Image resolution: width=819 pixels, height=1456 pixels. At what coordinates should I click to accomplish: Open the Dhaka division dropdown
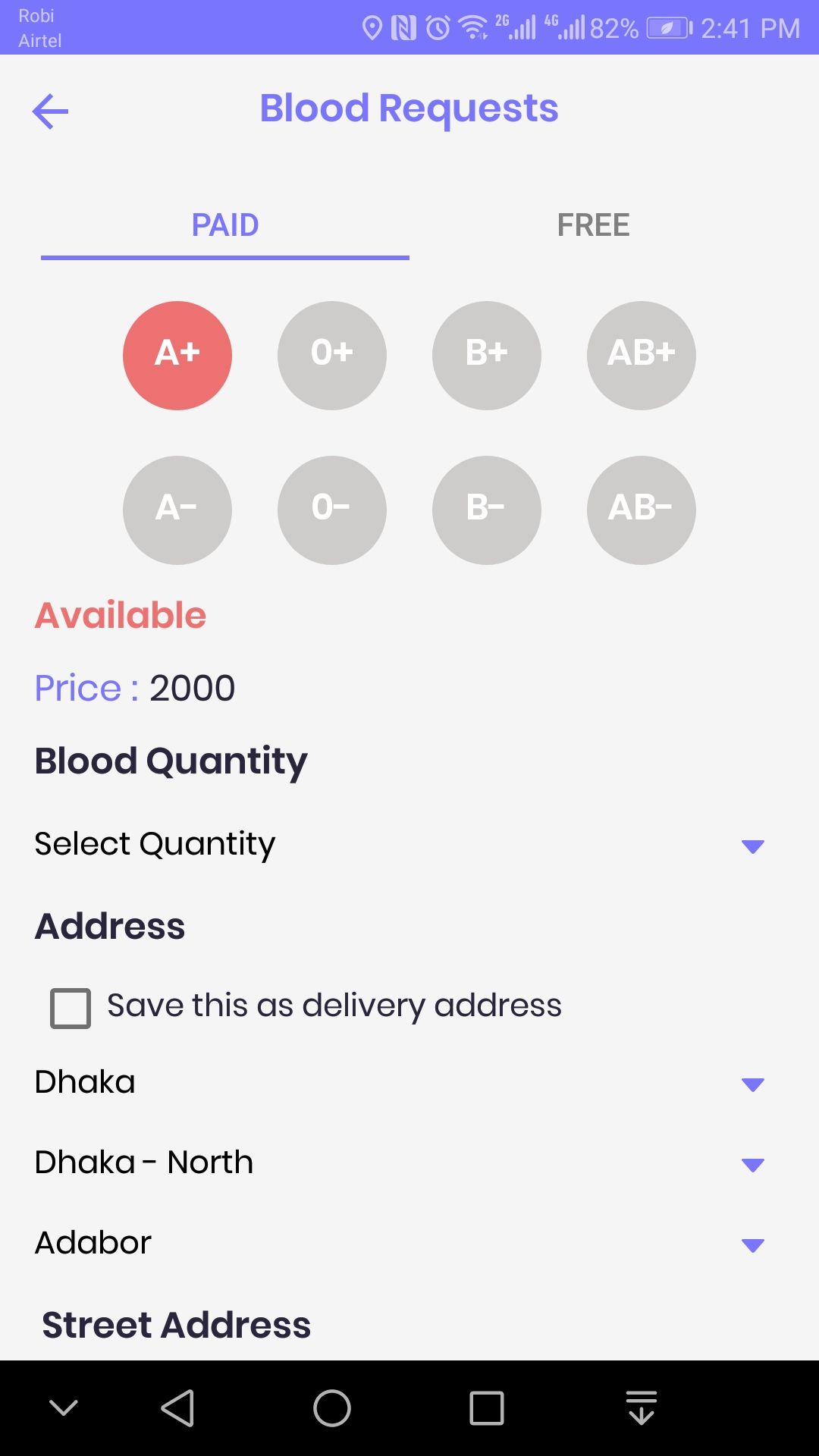(400, 1083)
